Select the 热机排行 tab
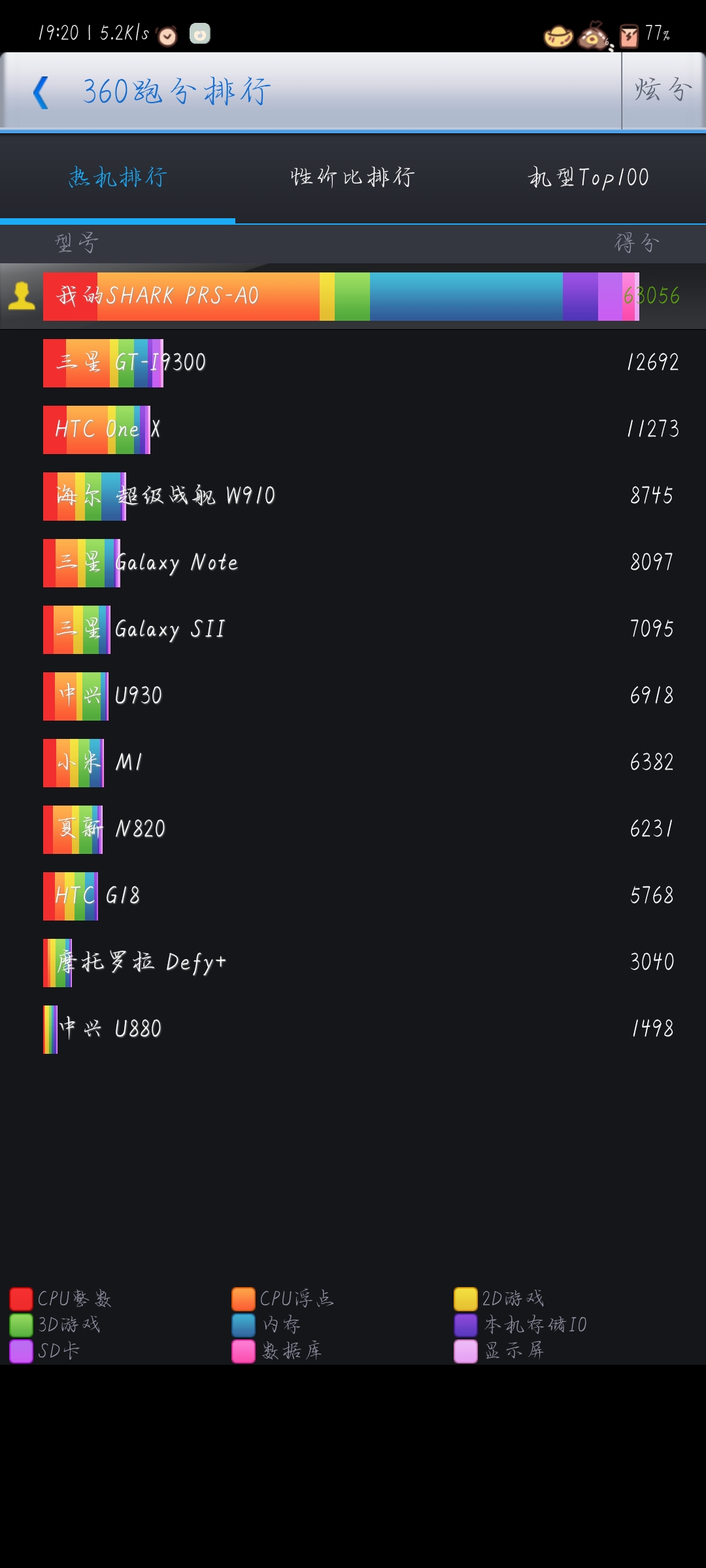Screen dimensions: 706x1568 click(x=118, y=178)
